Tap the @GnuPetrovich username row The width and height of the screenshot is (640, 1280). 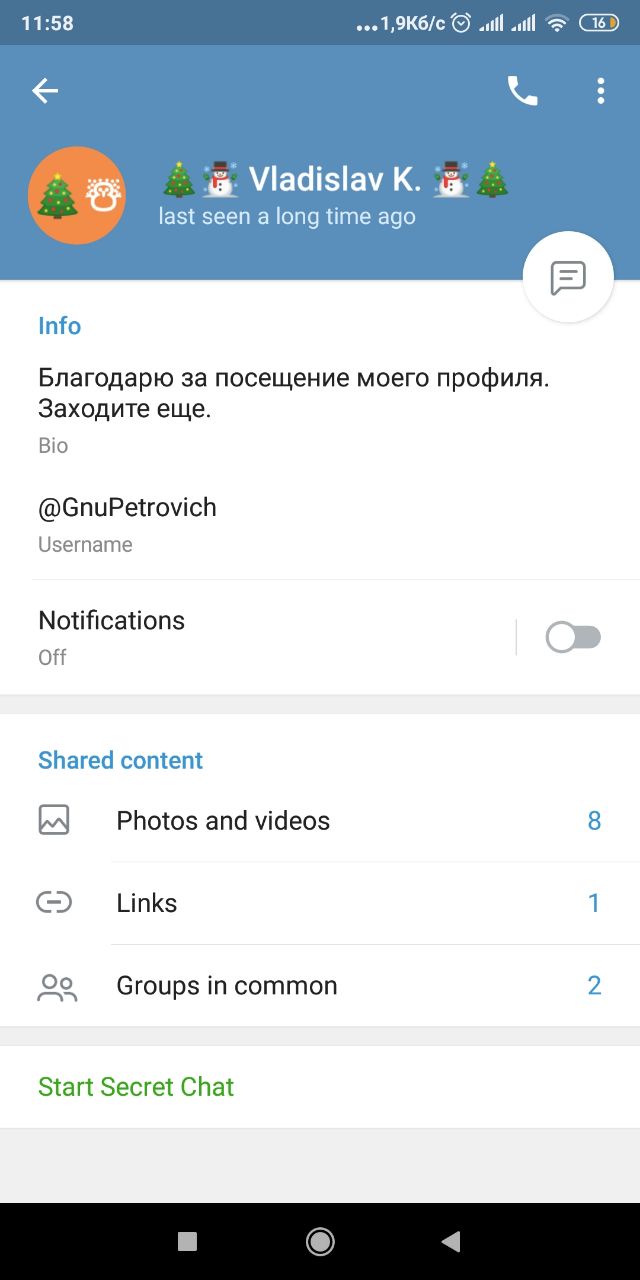[x=320, y=525]
